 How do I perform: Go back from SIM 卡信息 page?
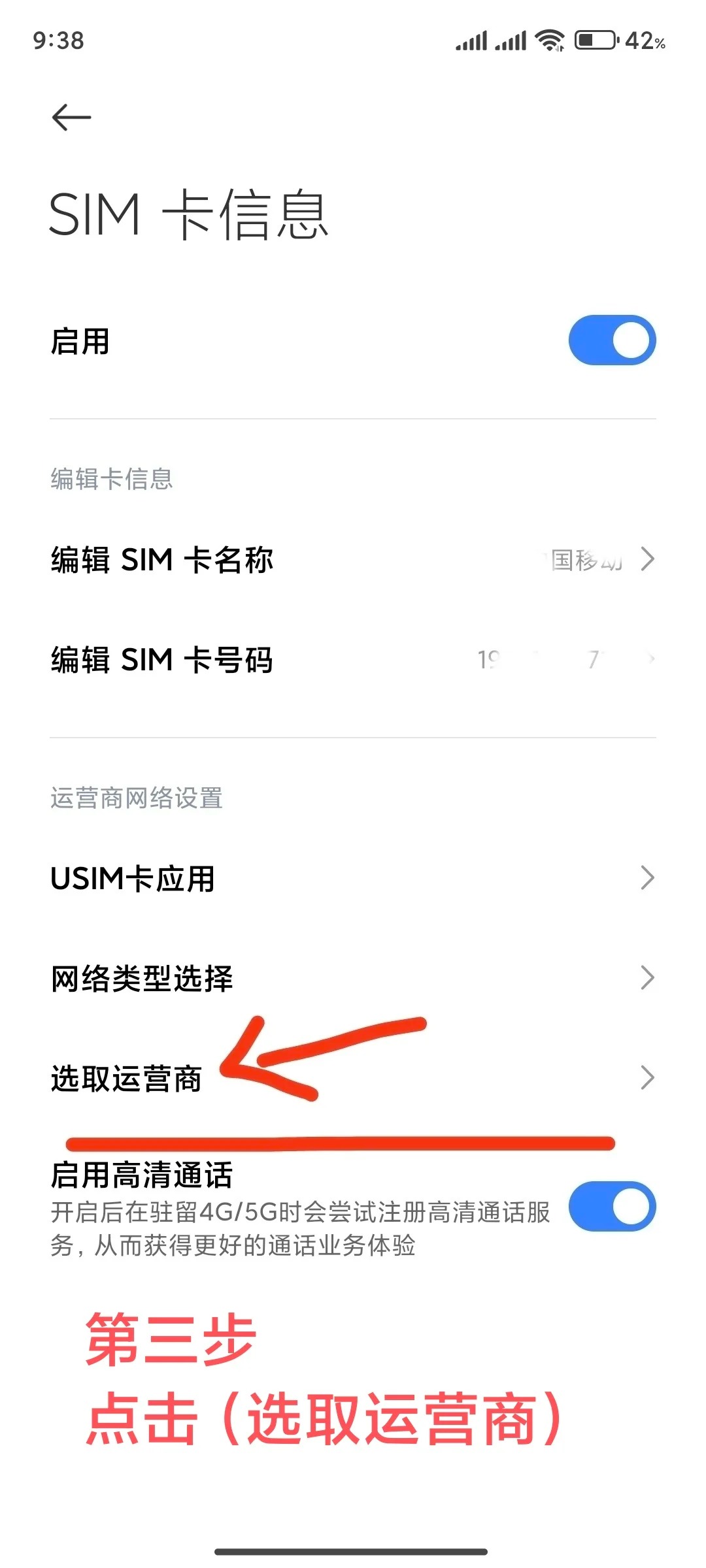point(71,118)
